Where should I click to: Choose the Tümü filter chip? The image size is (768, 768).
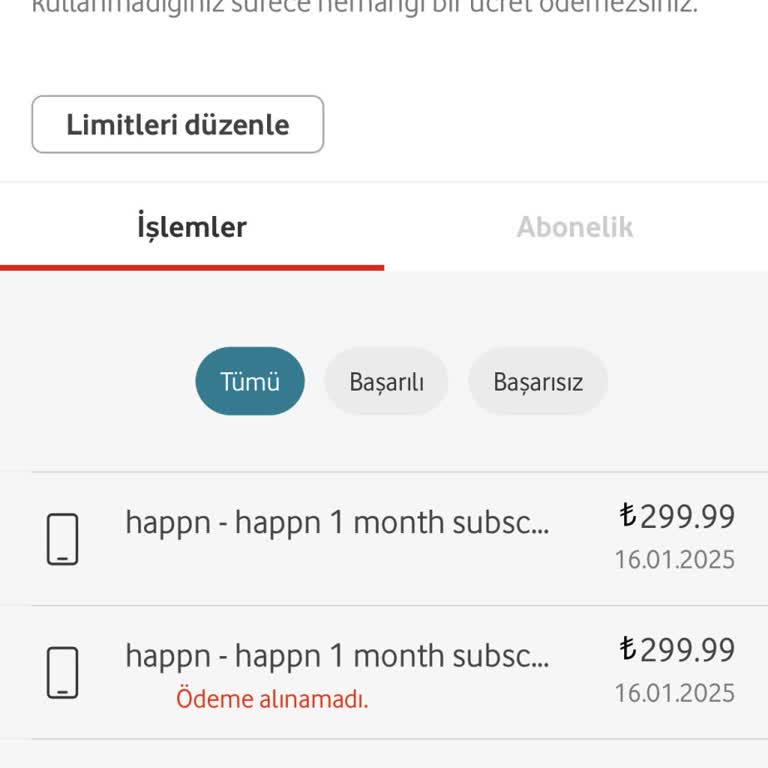249,381
